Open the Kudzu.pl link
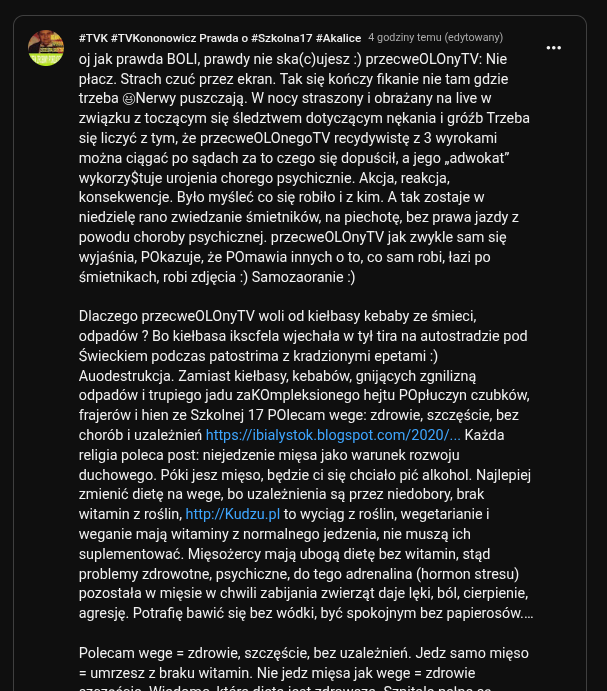Viewport: 607px width, 691px height. [x=233, y=514]
